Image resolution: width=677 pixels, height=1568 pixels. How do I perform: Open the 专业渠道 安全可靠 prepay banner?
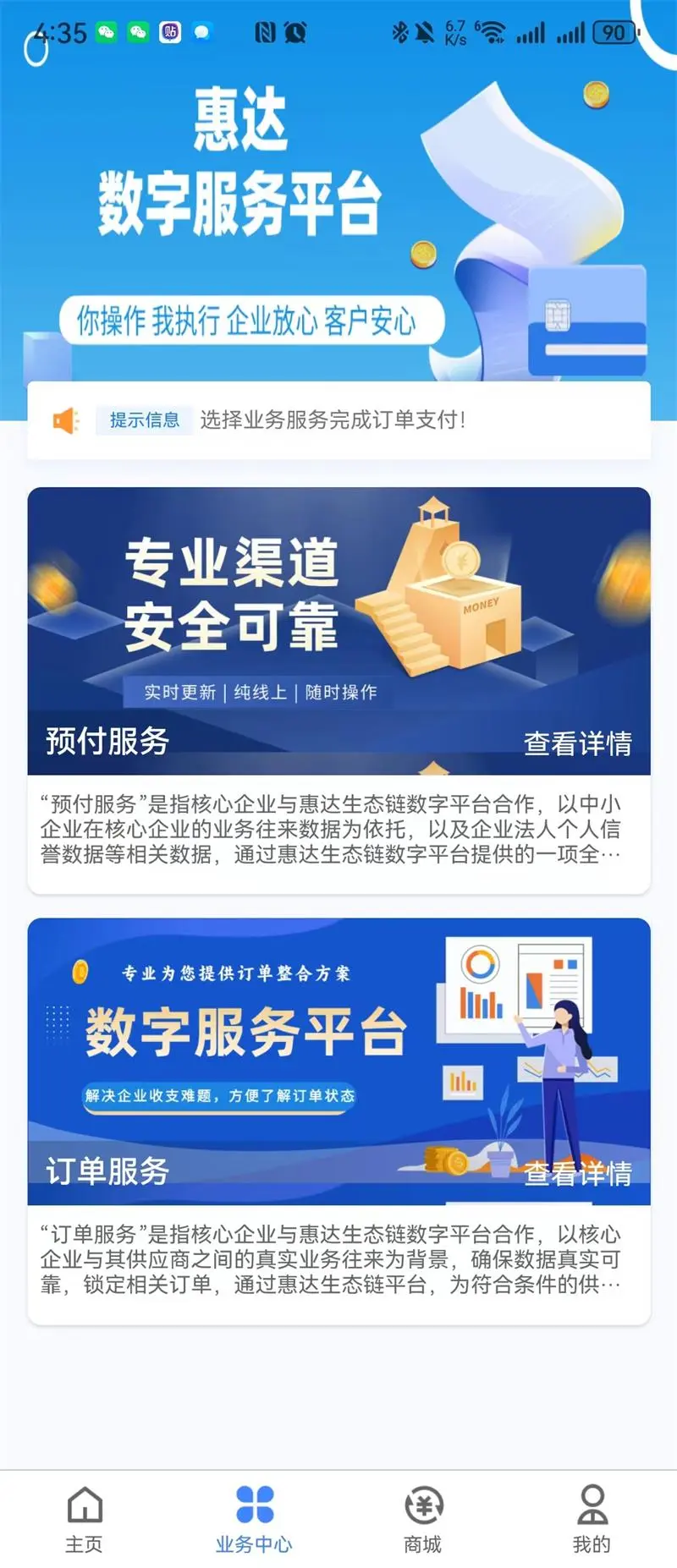point(338,609)
